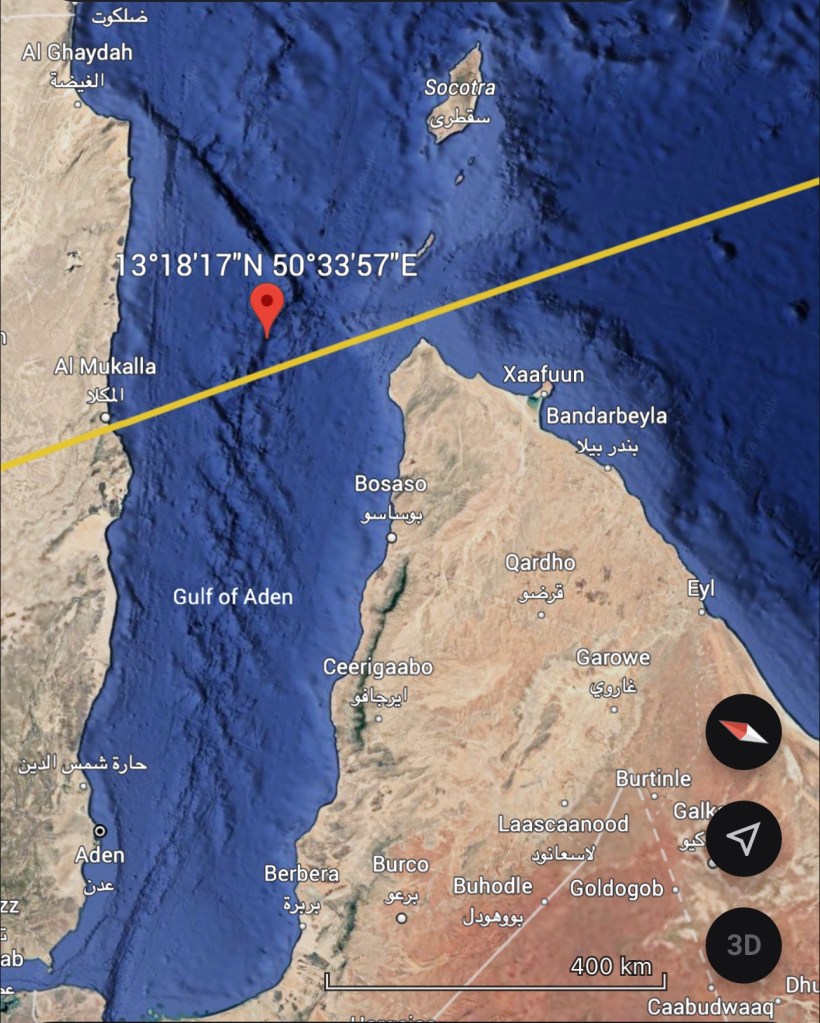This screenshot has width=820, height=1023.
Task: Switch to 3D view
Action: point(743,945)
